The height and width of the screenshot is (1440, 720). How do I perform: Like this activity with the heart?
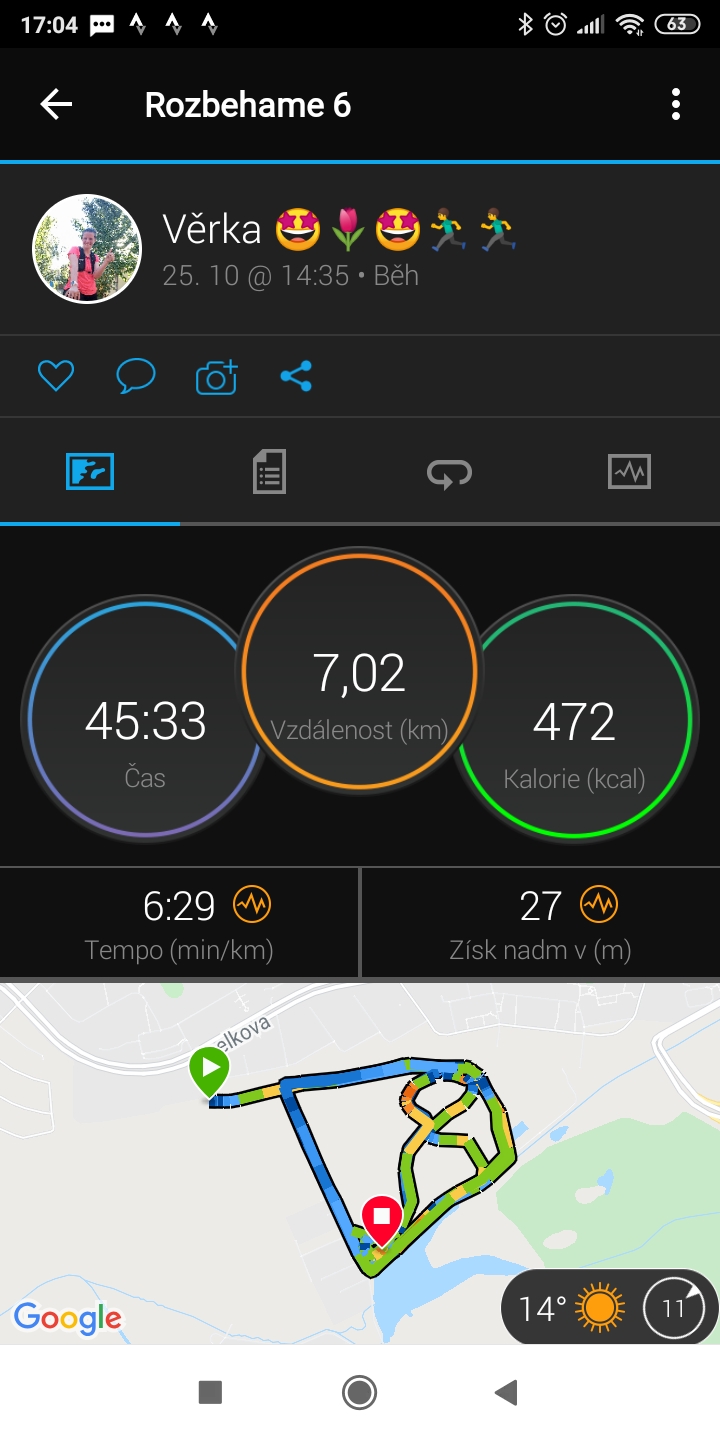(56, 376)
